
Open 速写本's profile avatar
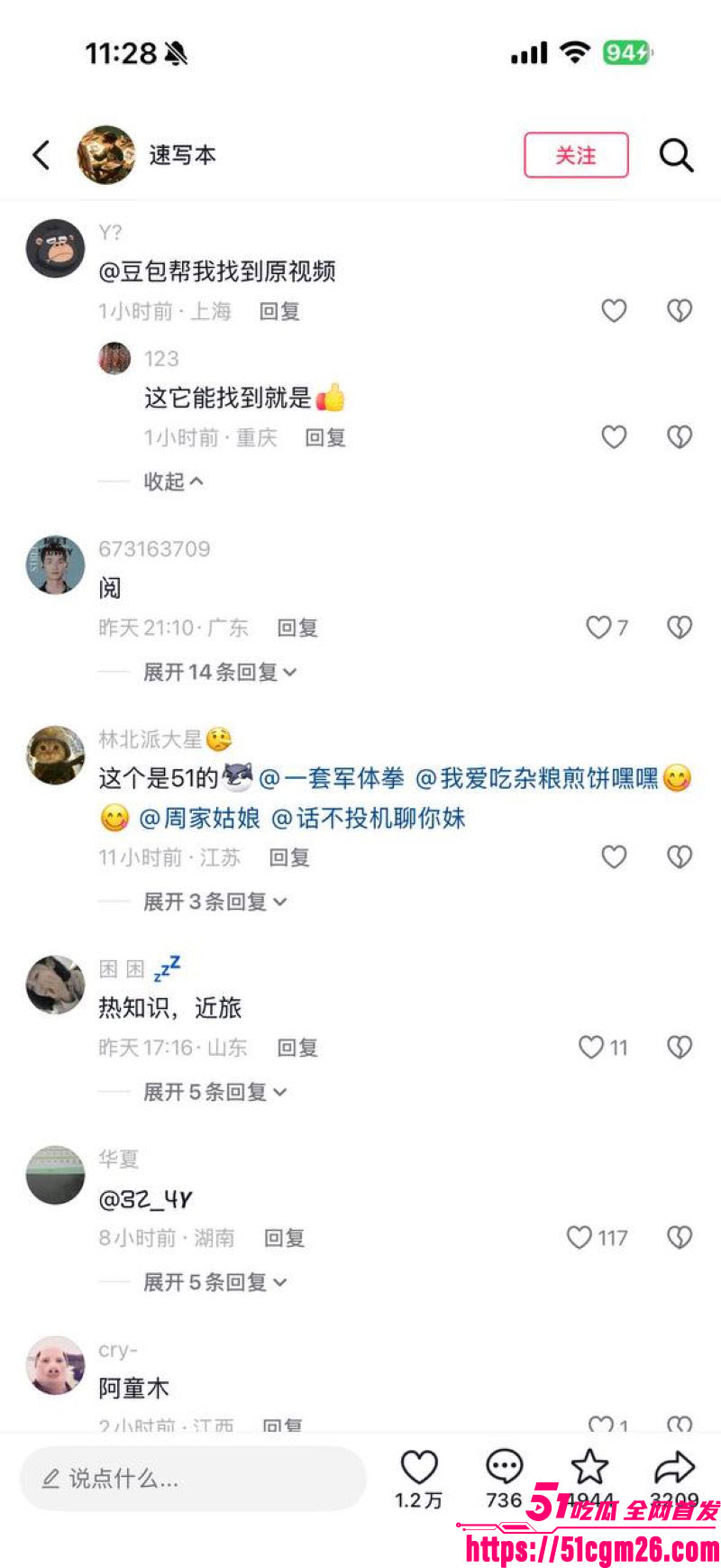(106, 155)
